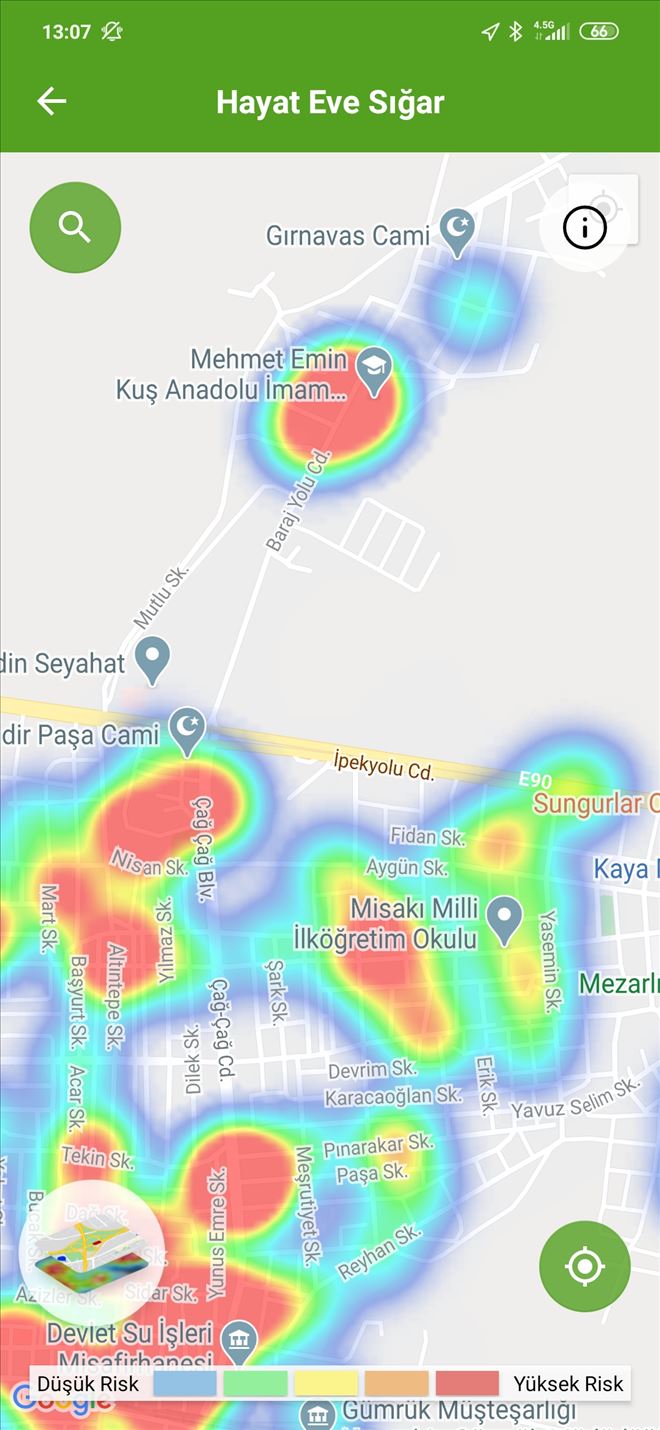660x1430 pixels.
Task: Open the Devlet Su İşleri Misafirhanesi marker
Action: (x=238, y=1338)
